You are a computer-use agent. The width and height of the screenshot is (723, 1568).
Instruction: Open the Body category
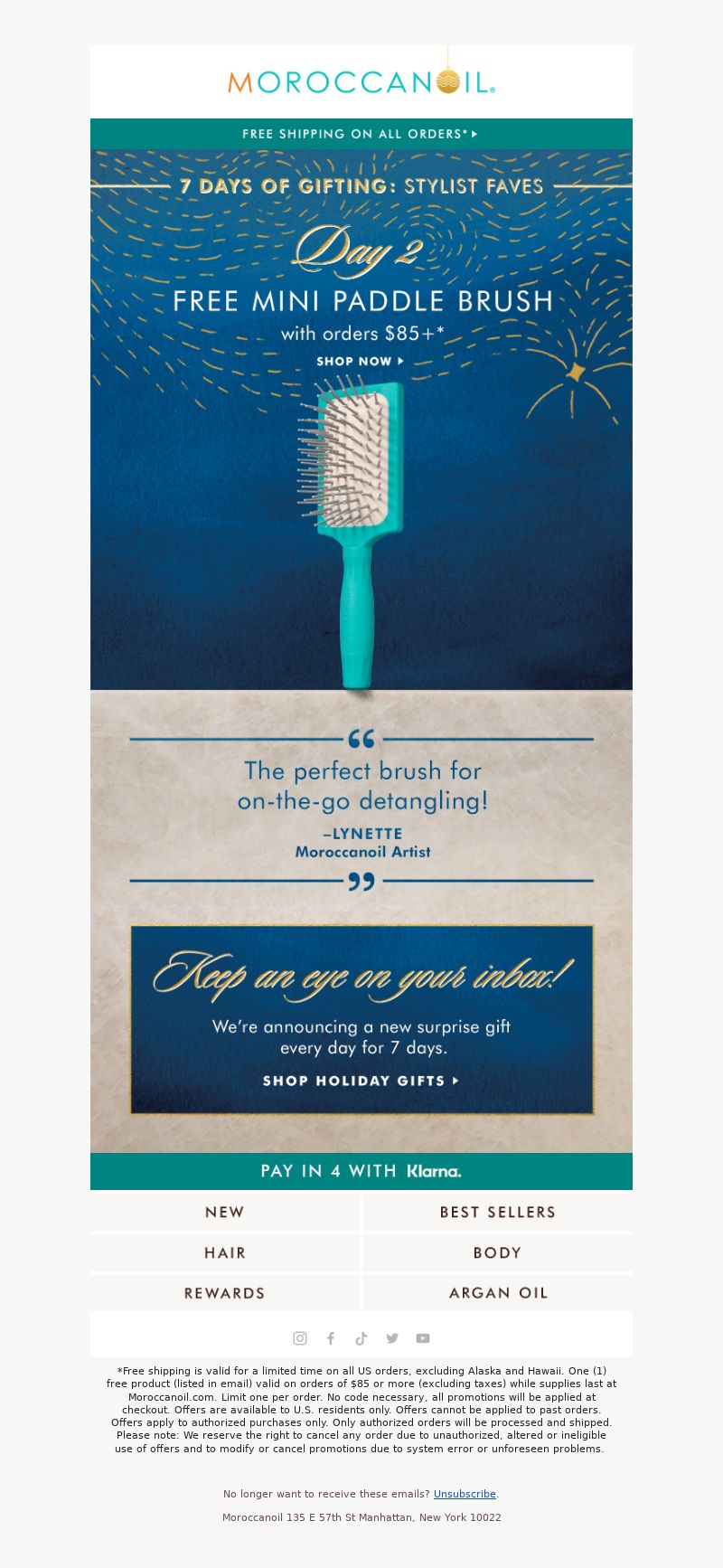498,1252
